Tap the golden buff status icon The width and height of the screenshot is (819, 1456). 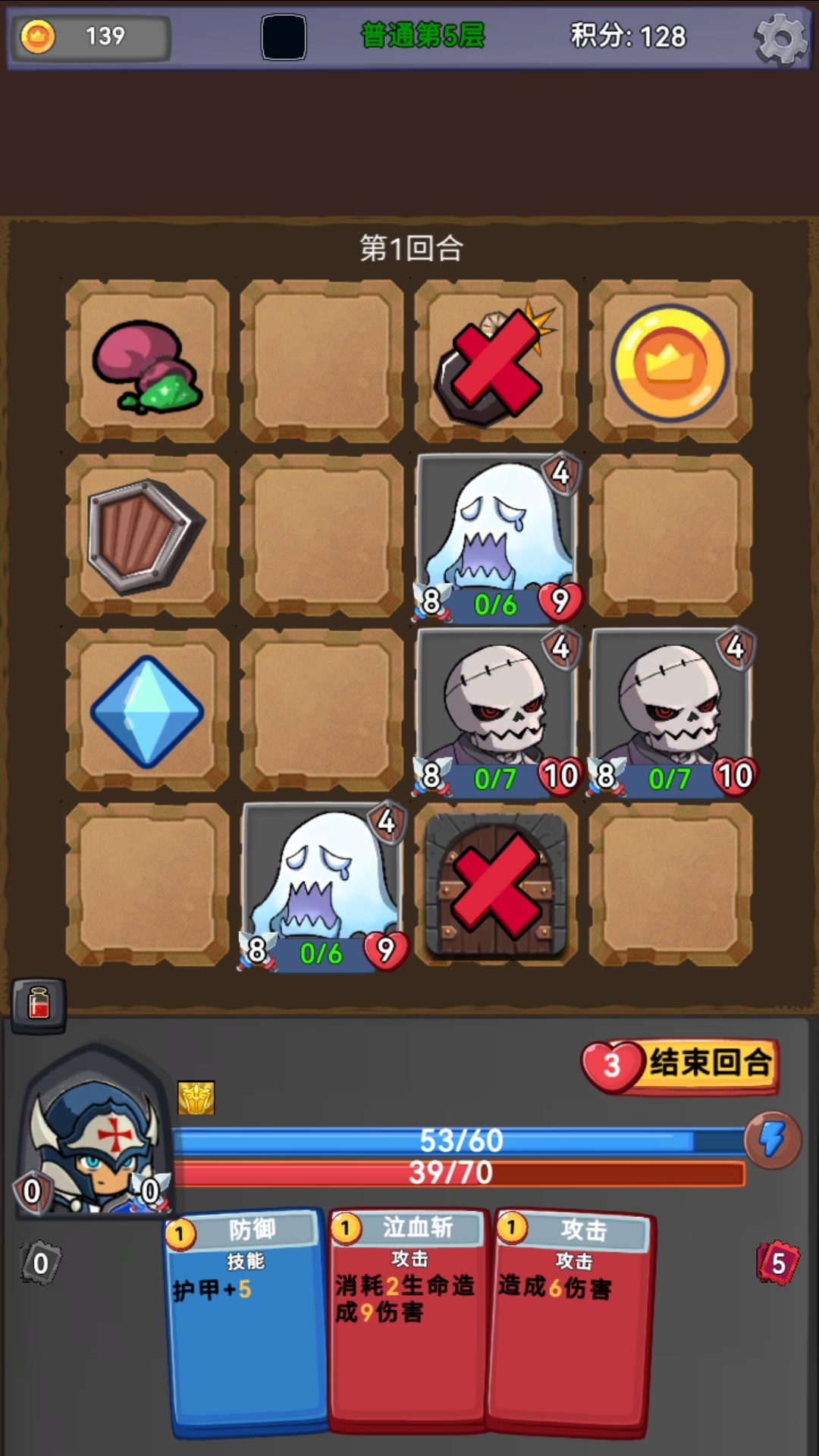click(x=196, y=1097)
